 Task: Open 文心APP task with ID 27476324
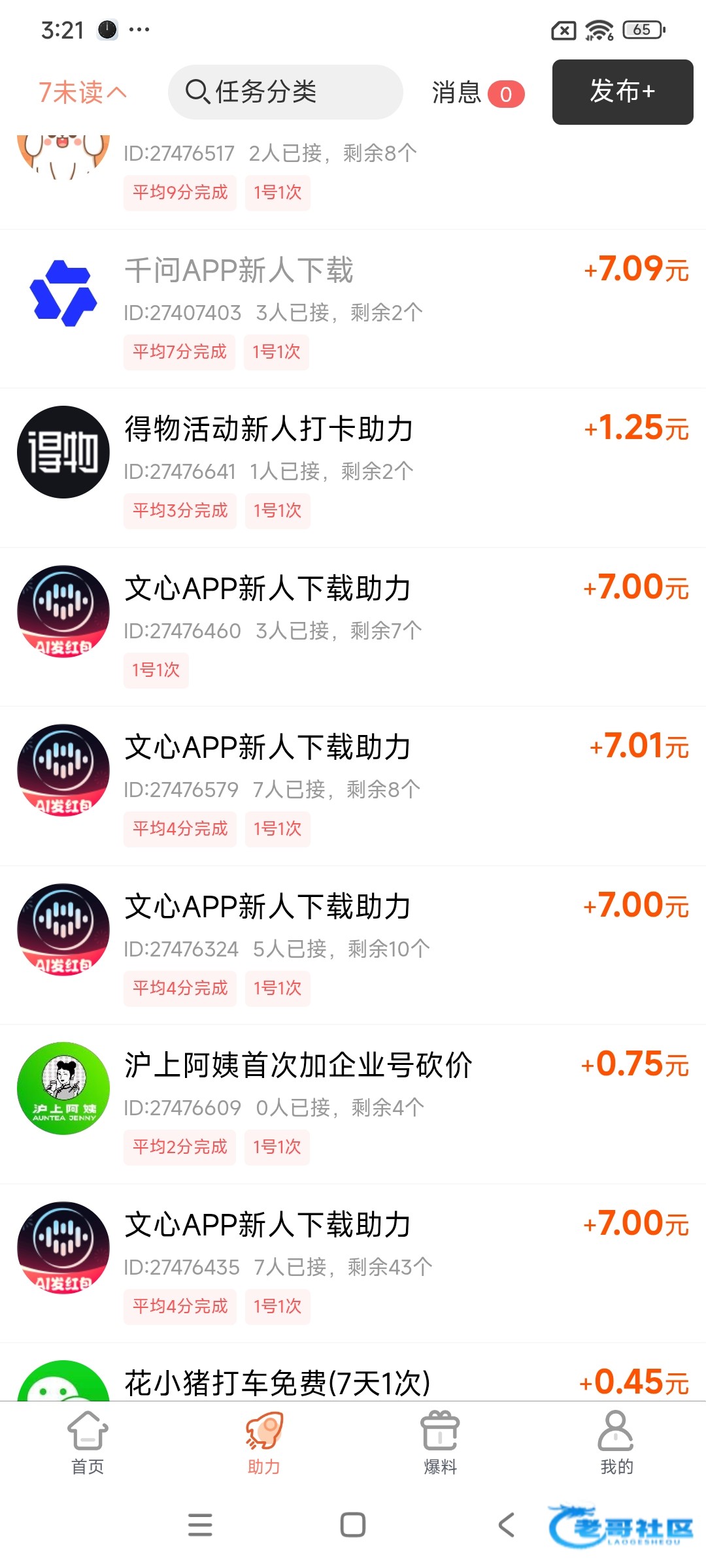tap(353, 945)
